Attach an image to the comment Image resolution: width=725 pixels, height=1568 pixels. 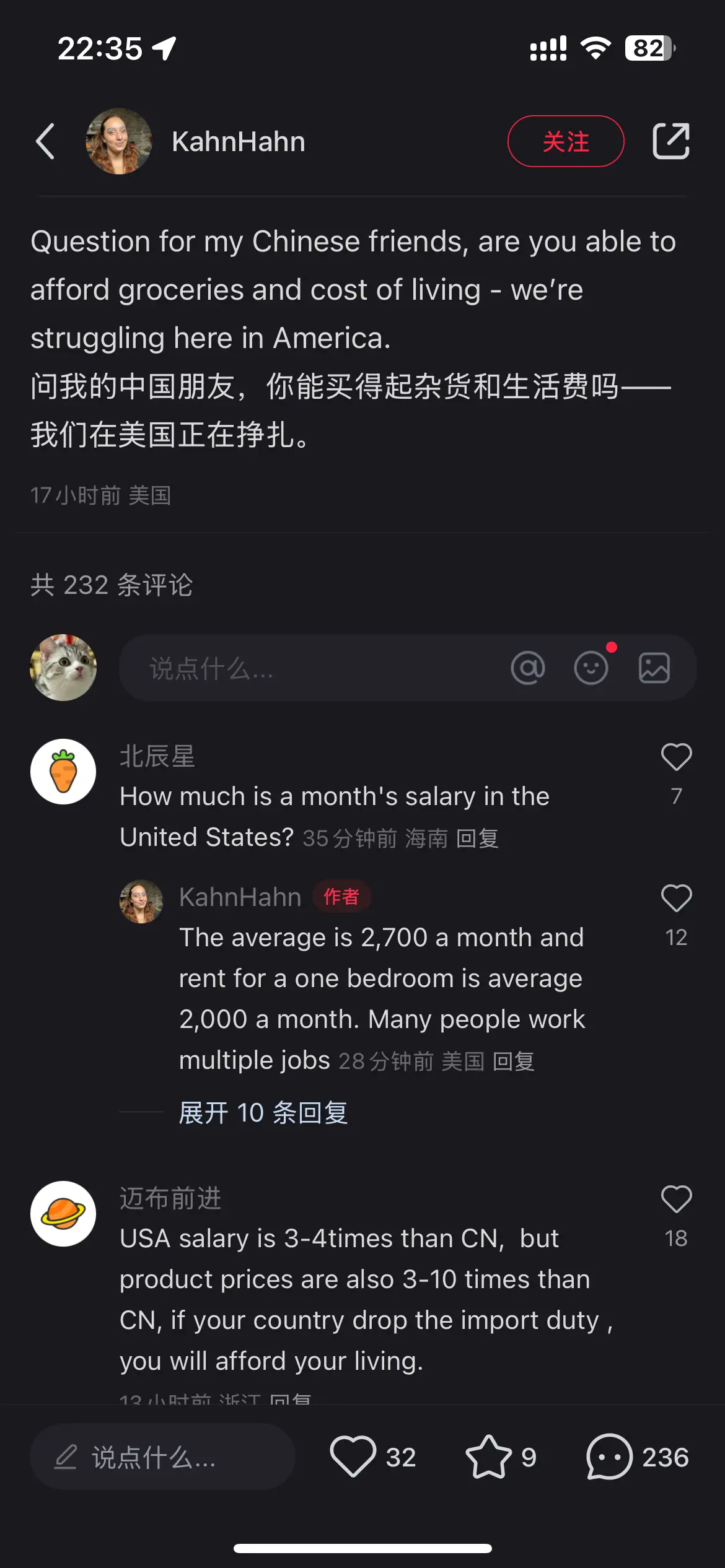click(654, 668)
